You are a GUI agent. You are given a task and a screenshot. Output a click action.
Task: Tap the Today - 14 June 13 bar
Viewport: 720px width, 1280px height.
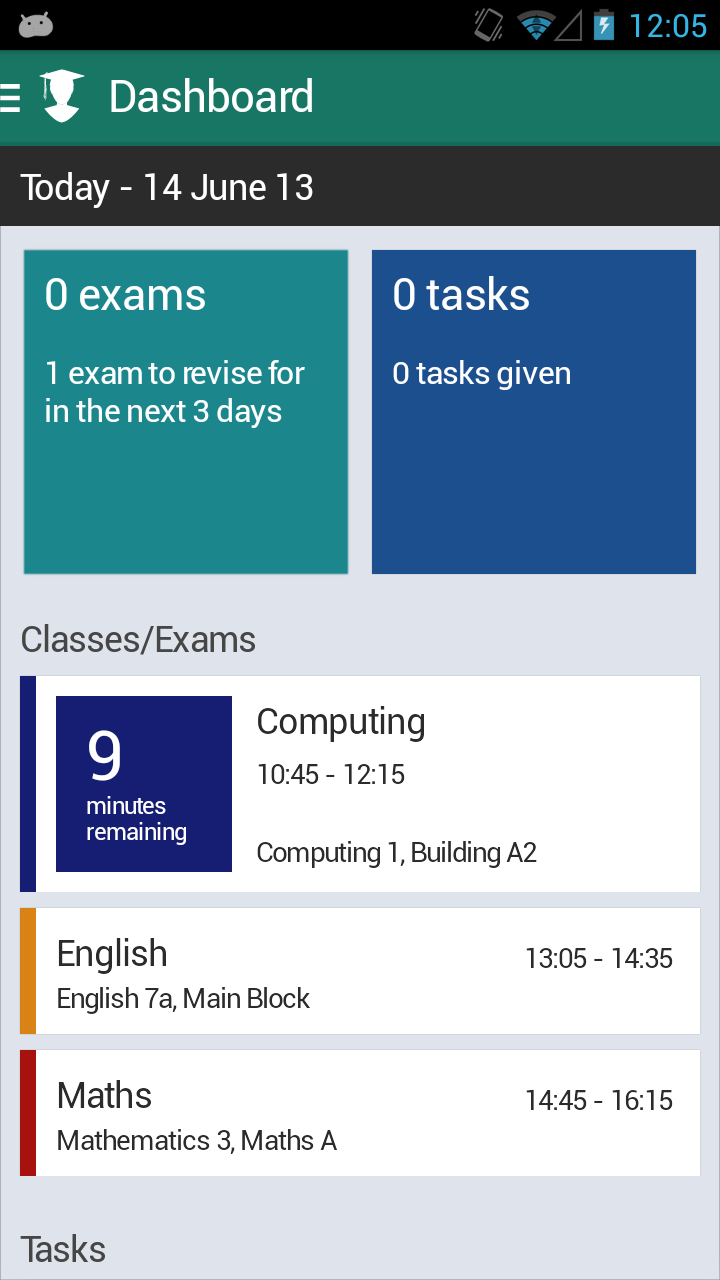[x=166, y=186]
